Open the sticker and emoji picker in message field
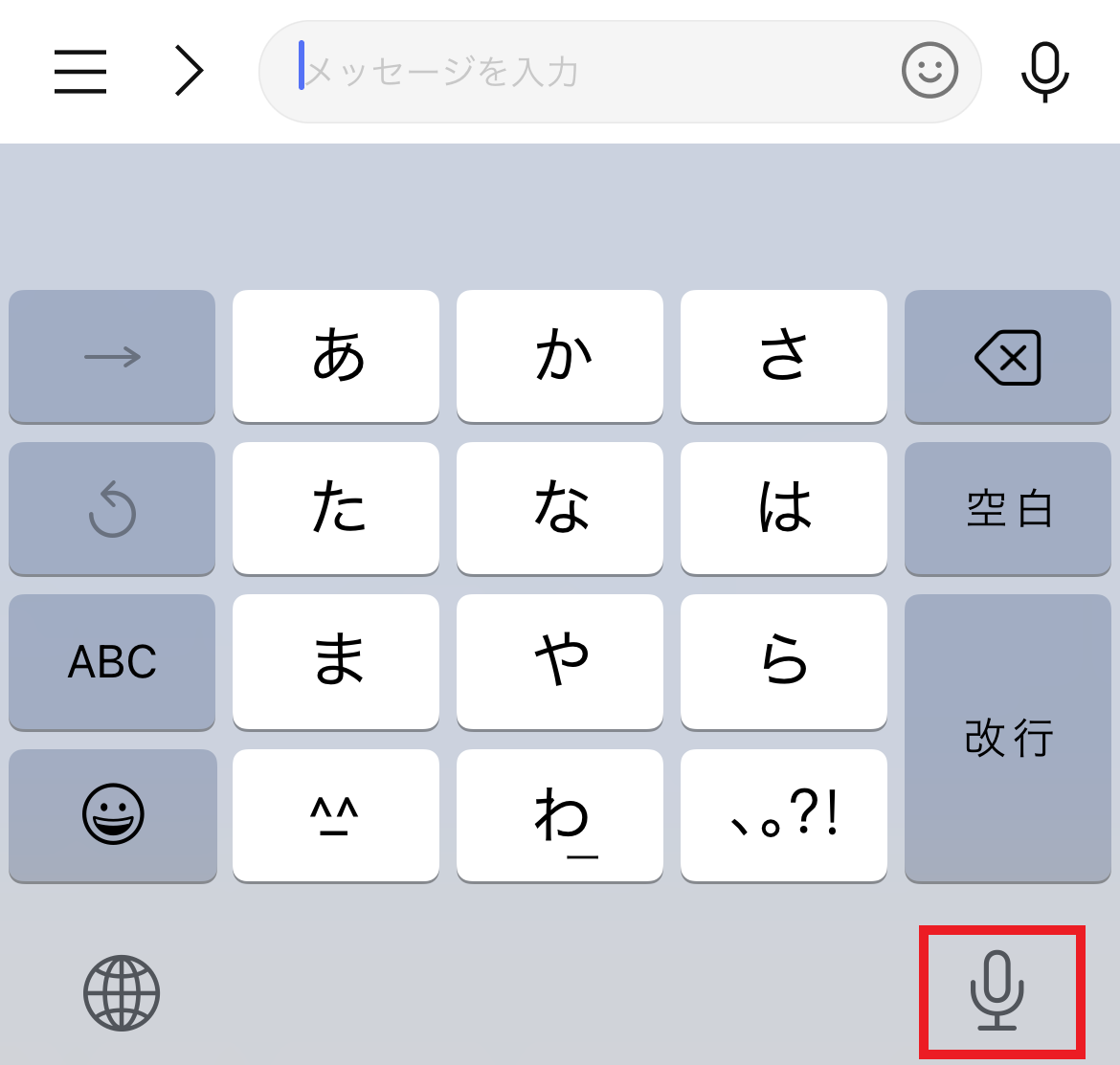This screenshot has width=1120, height=1065. click(930, 71)
